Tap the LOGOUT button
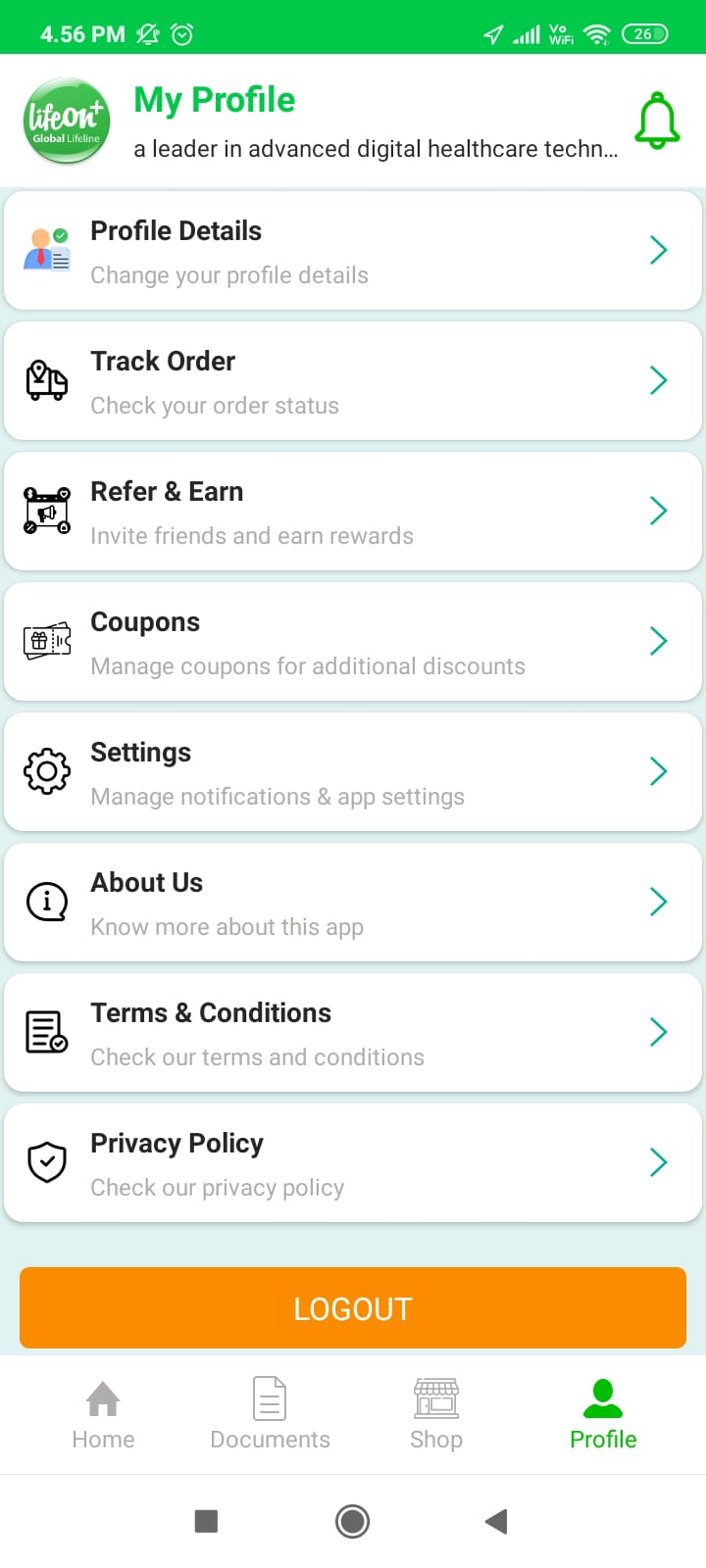The image size is (706, 1568). click(353, 1308)
